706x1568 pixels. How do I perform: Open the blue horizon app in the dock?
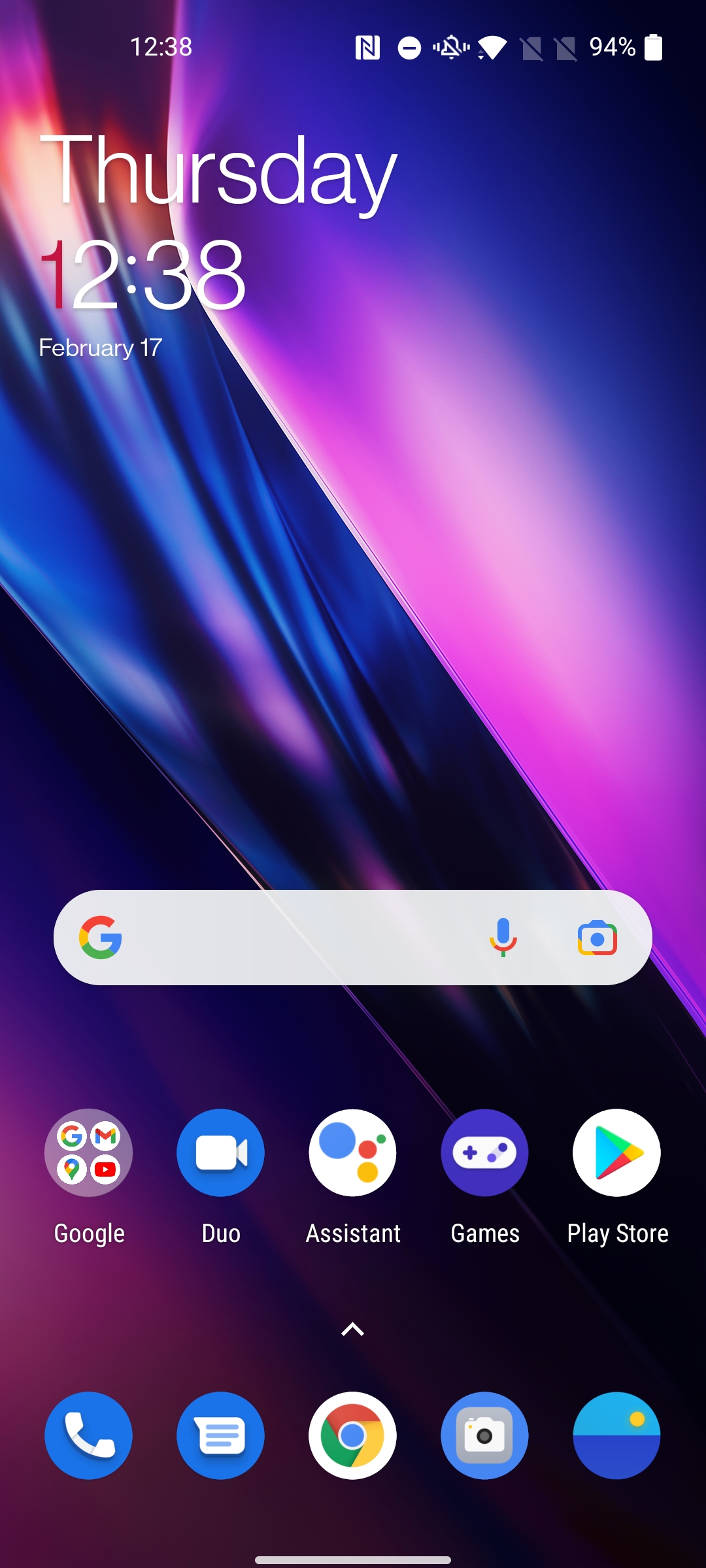617,1435
